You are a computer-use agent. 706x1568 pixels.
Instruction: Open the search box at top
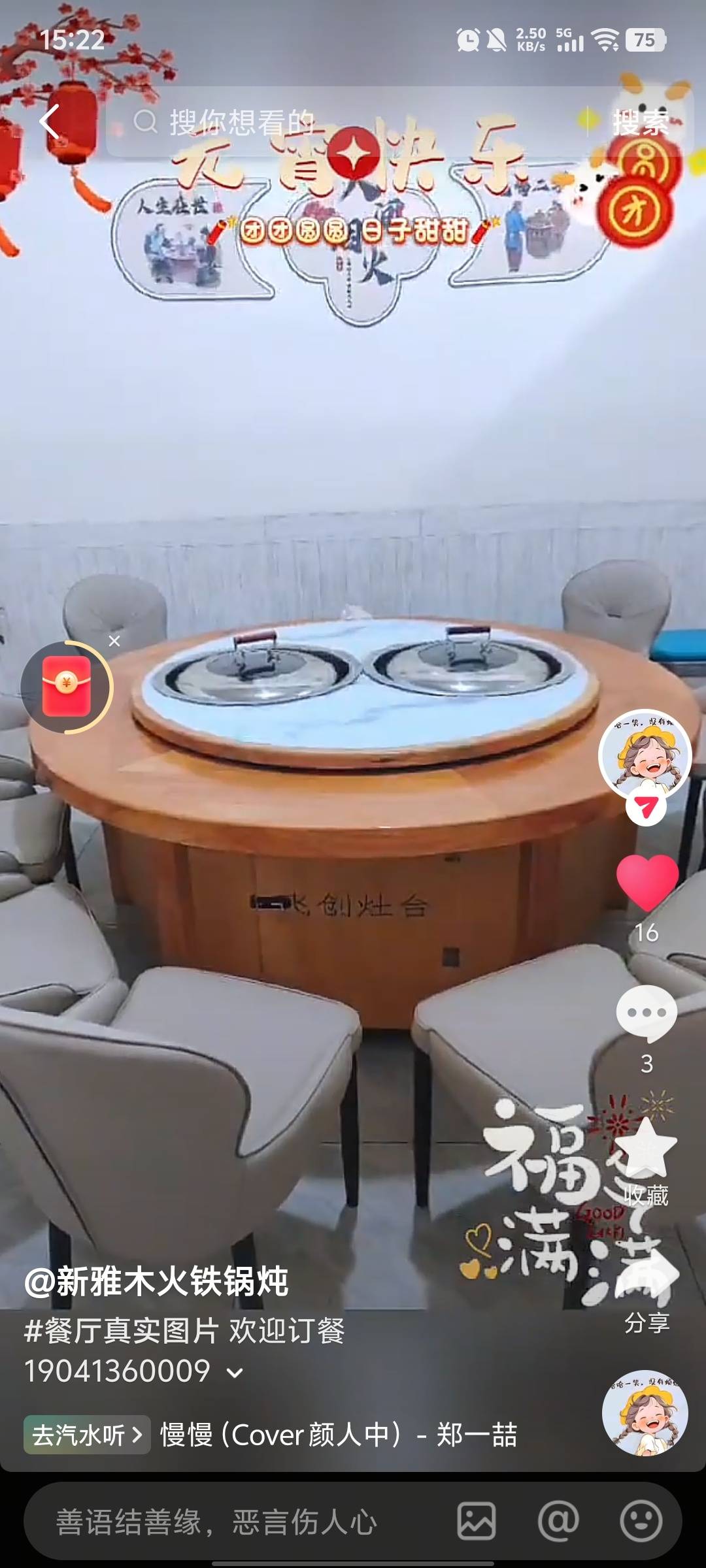(353, 122)
